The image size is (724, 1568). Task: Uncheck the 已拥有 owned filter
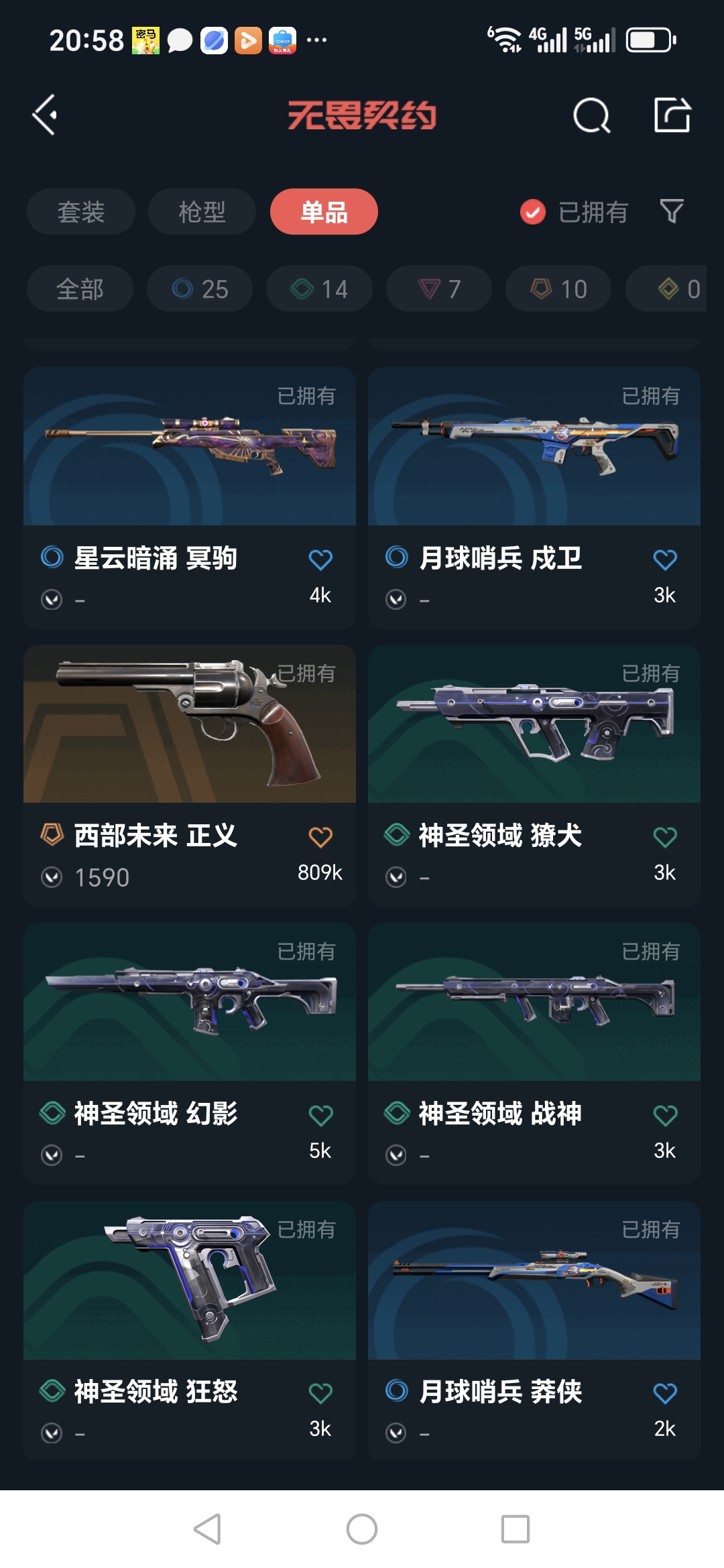click(533, 212)
